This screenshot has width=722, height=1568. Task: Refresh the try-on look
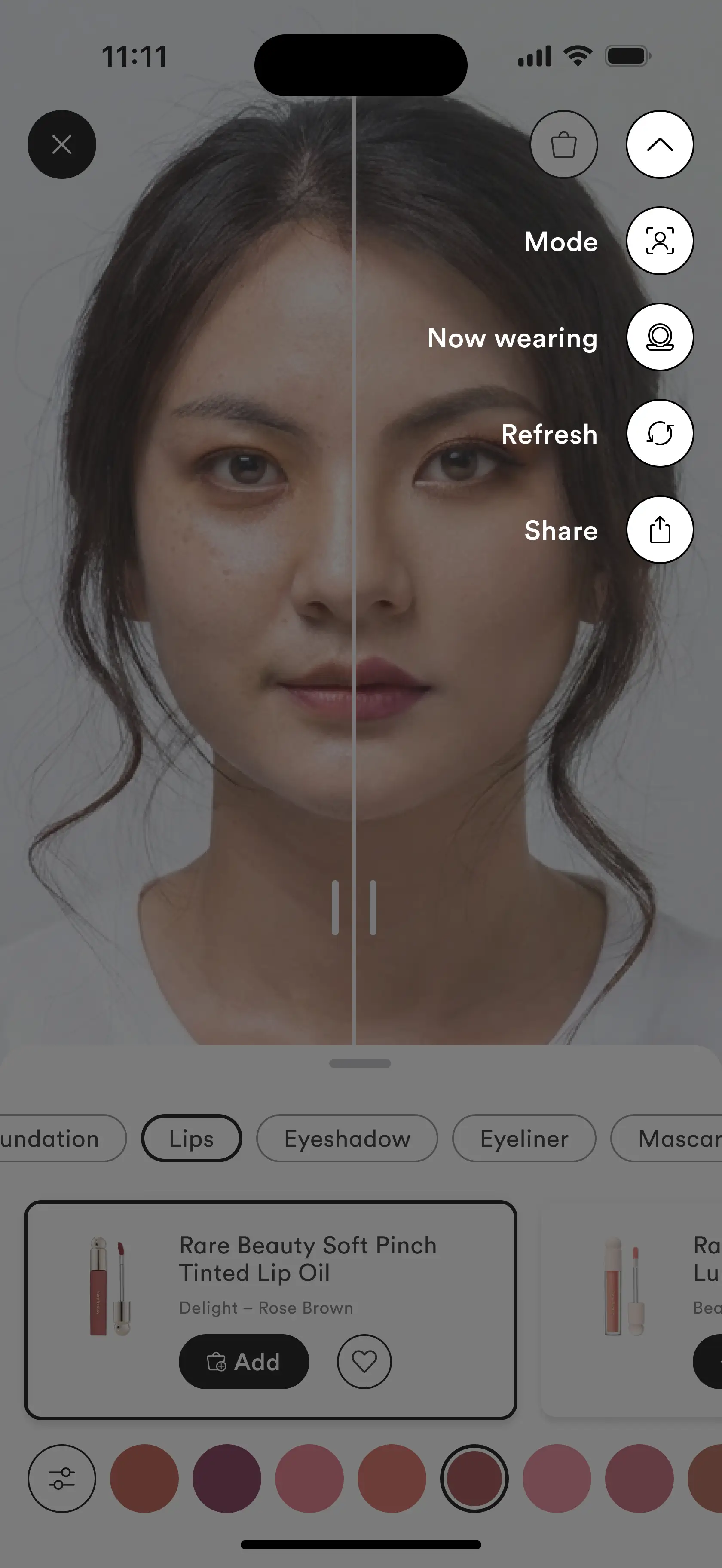pos(659,433)
